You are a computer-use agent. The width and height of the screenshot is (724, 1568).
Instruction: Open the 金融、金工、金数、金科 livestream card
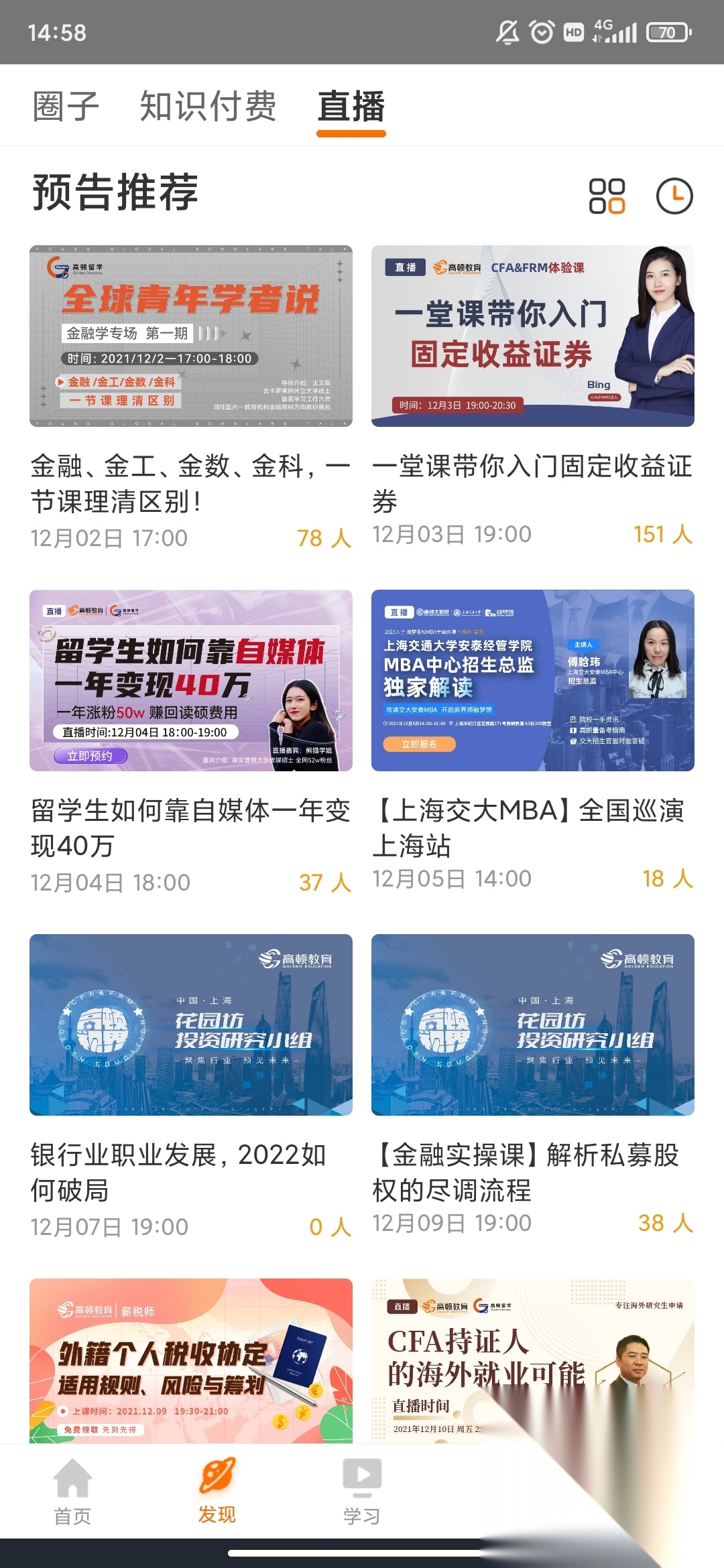[191, 336]
